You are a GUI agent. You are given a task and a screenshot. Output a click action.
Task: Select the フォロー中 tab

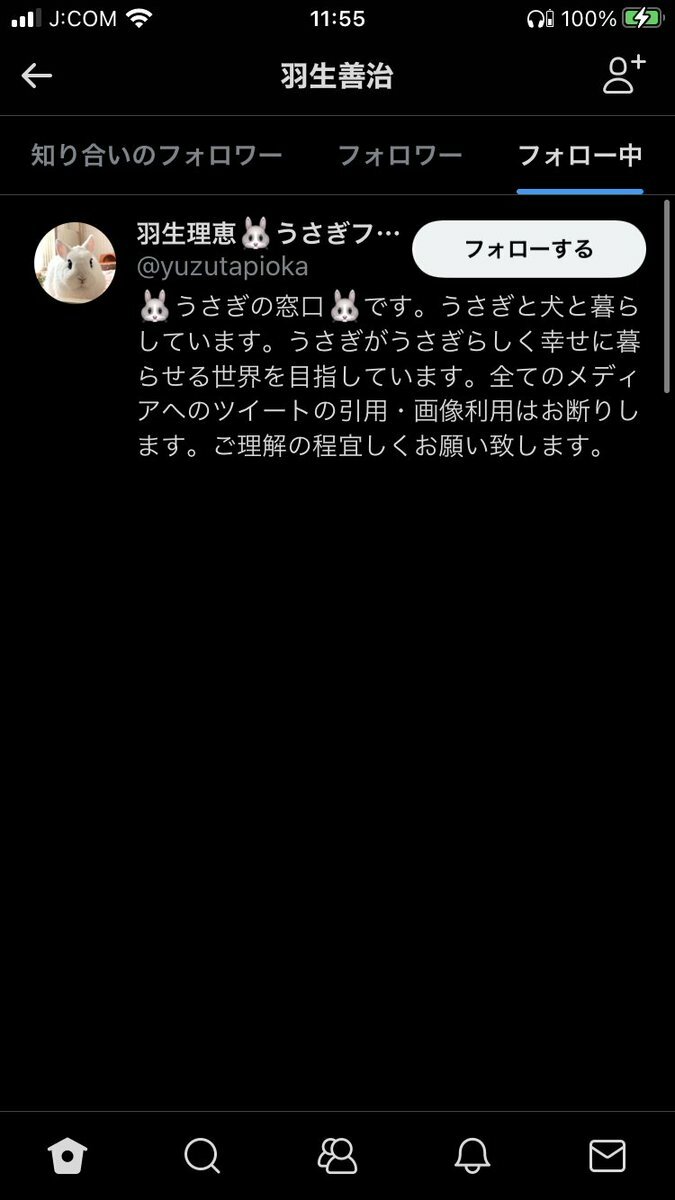point(580,156)
